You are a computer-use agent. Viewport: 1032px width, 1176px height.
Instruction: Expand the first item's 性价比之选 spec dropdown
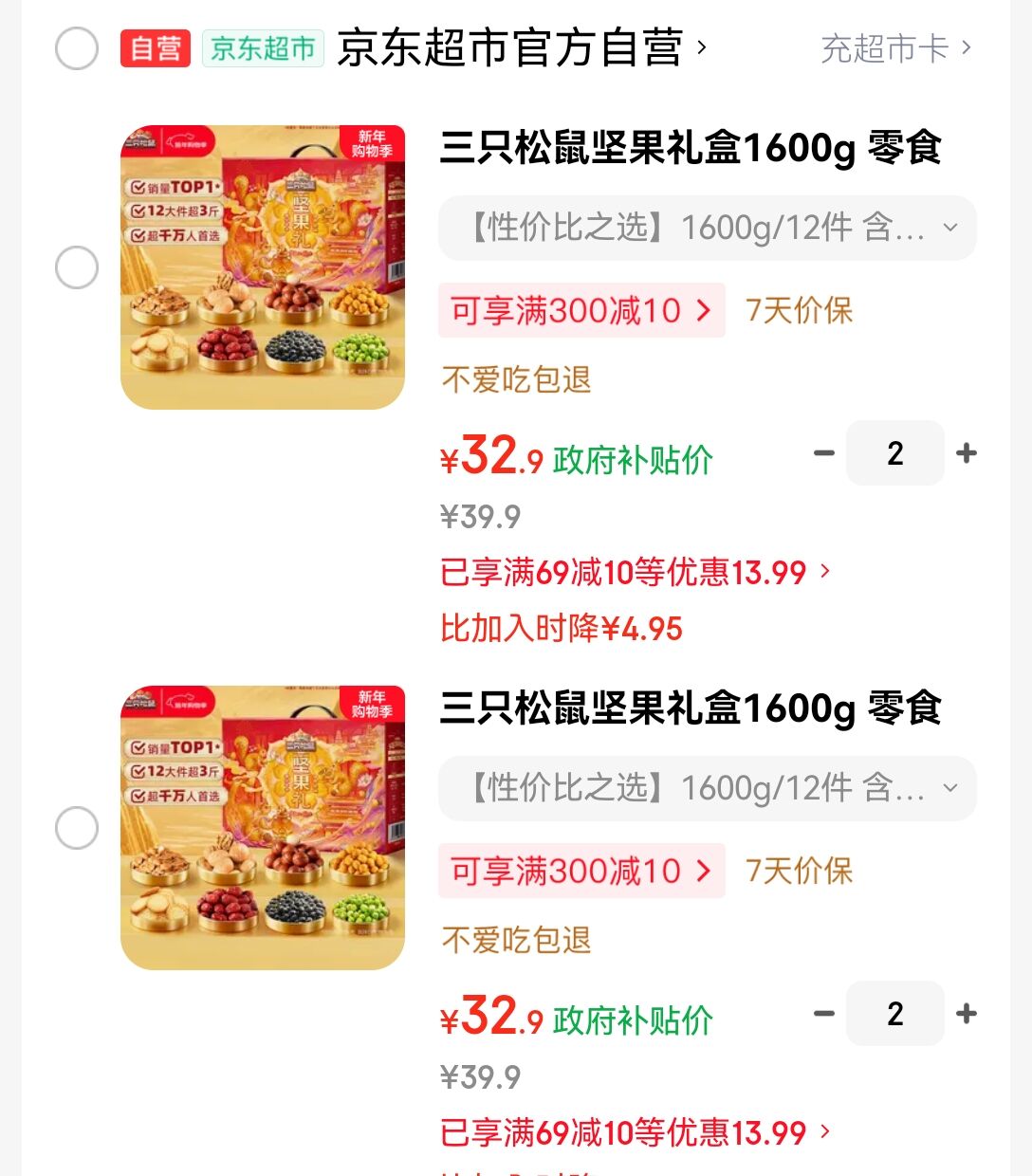[x=707, y=228]
